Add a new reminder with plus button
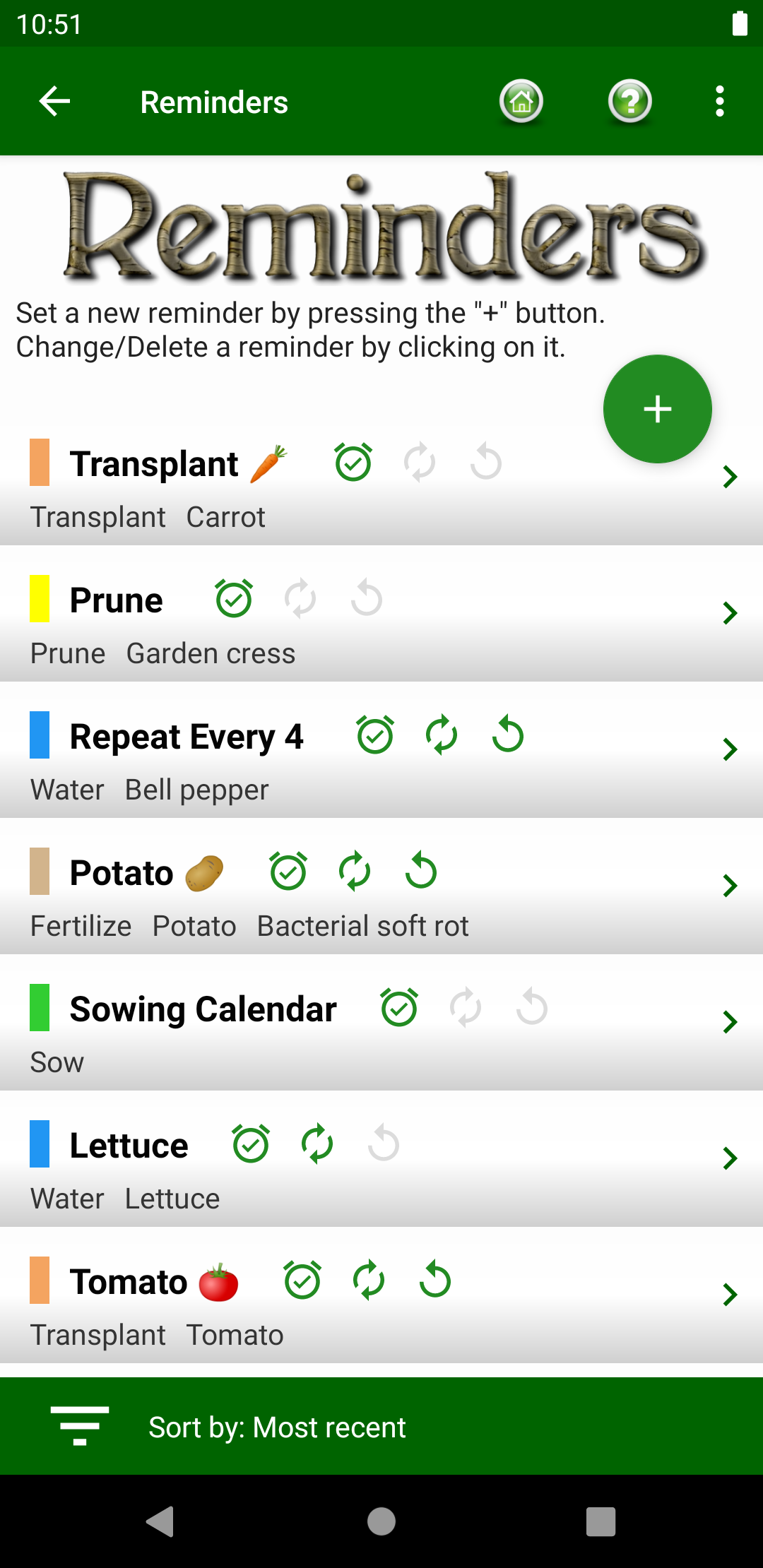 (x=657, y=409)
